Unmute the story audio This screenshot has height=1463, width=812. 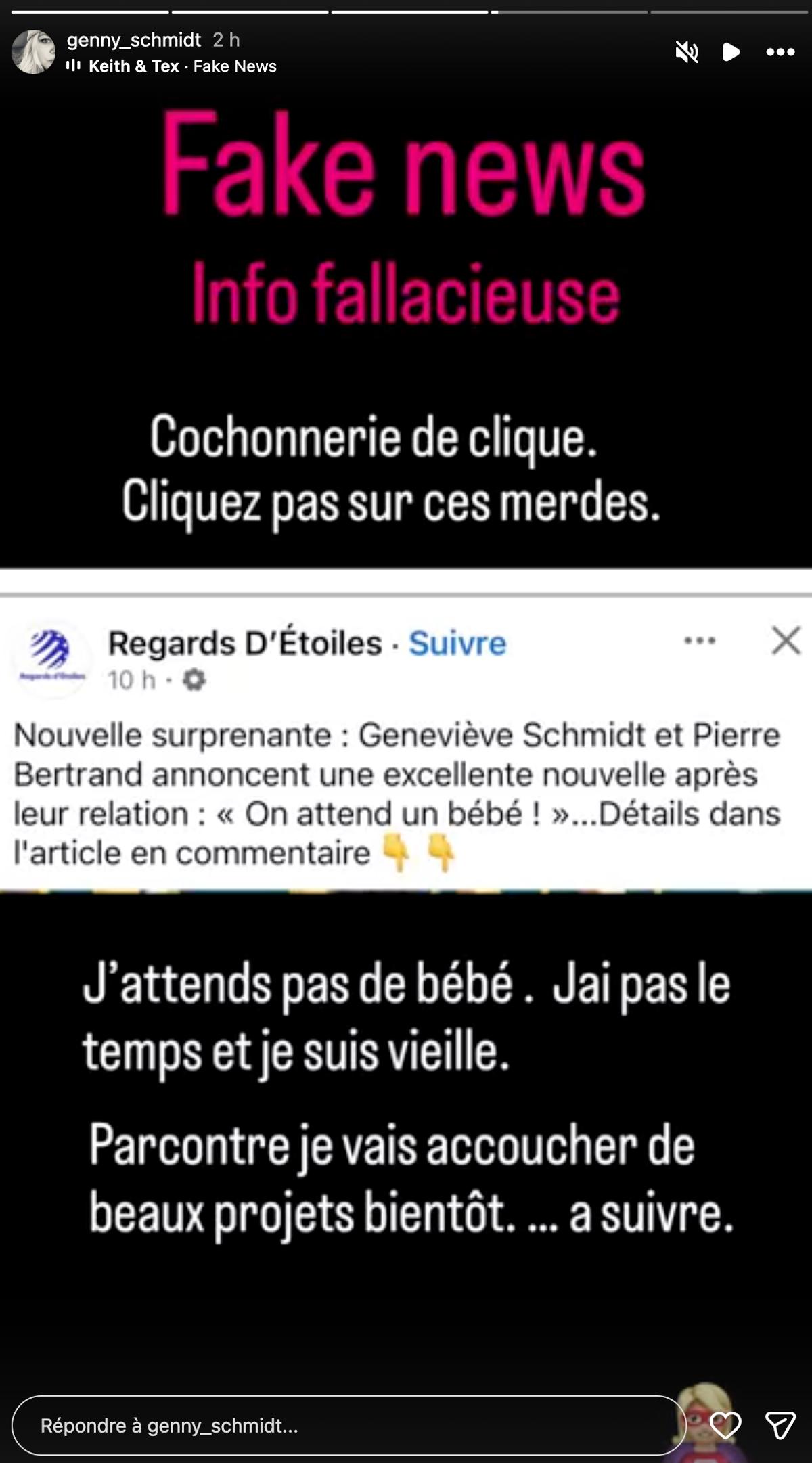pyautogui.click(x=687, y=52)
